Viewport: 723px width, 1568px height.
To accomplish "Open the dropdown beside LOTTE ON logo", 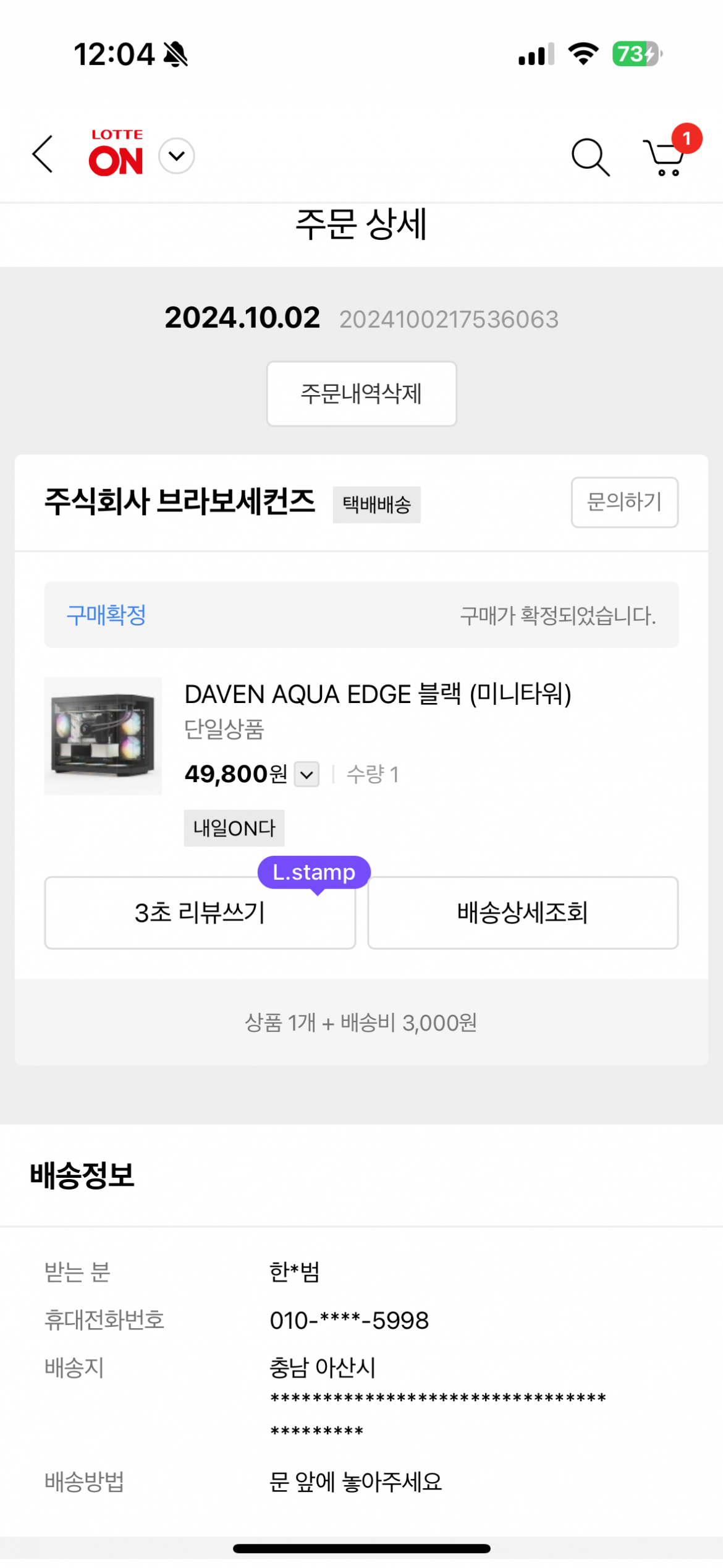I will pos(177,156).
